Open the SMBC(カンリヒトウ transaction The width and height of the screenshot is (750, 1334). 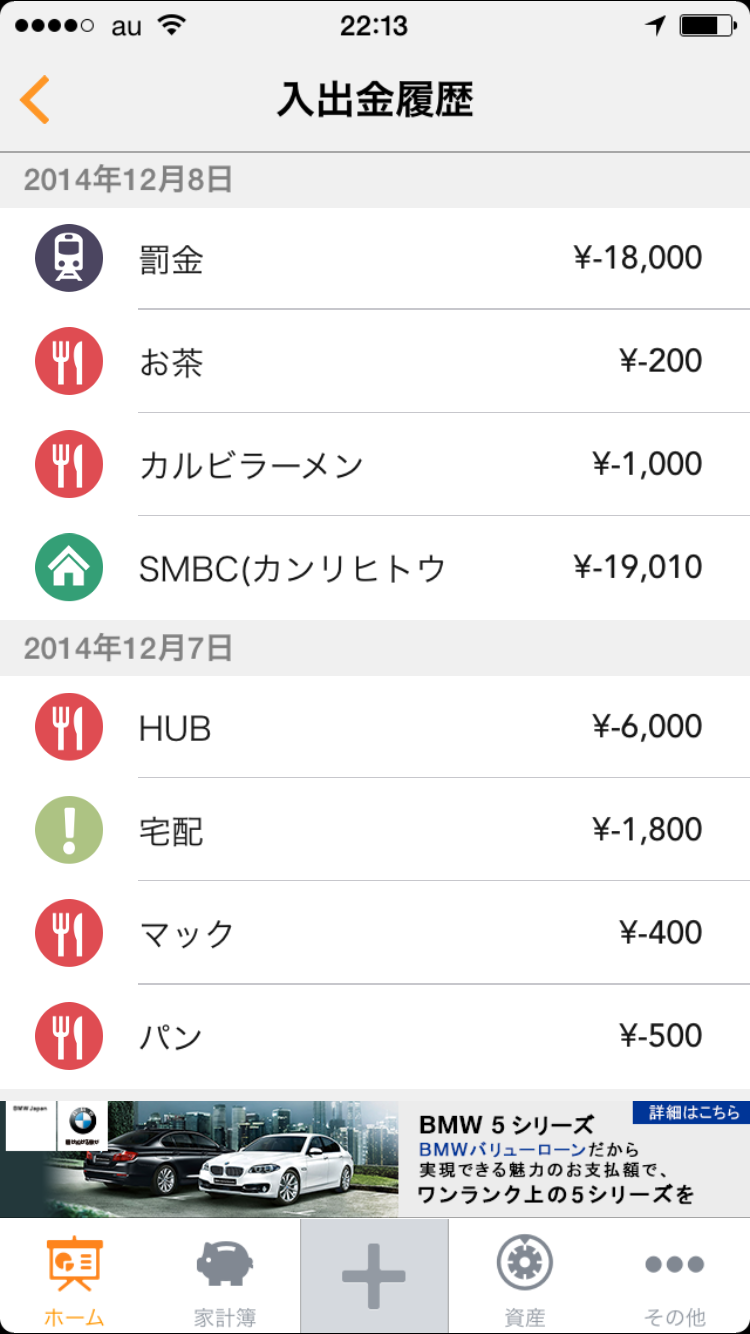(375, 568)
